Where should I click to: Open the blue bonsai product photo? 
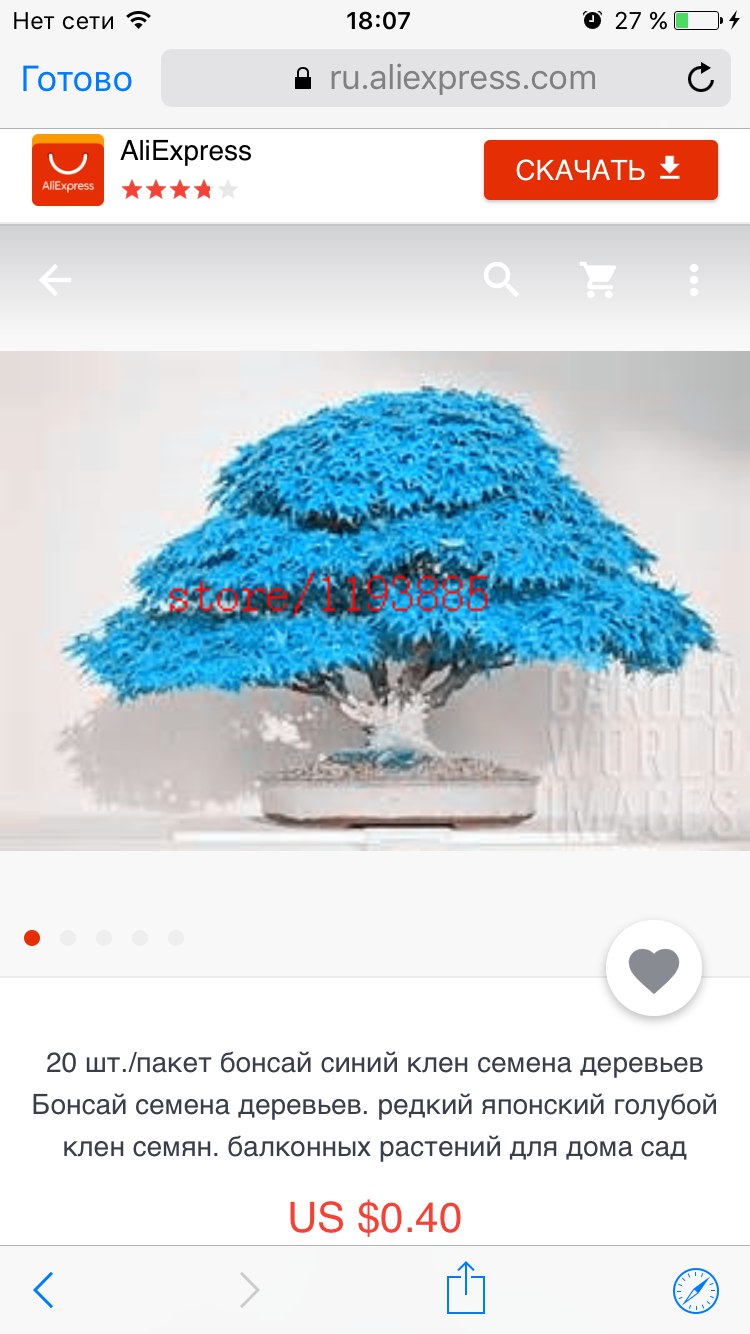[x=375, y=600]
